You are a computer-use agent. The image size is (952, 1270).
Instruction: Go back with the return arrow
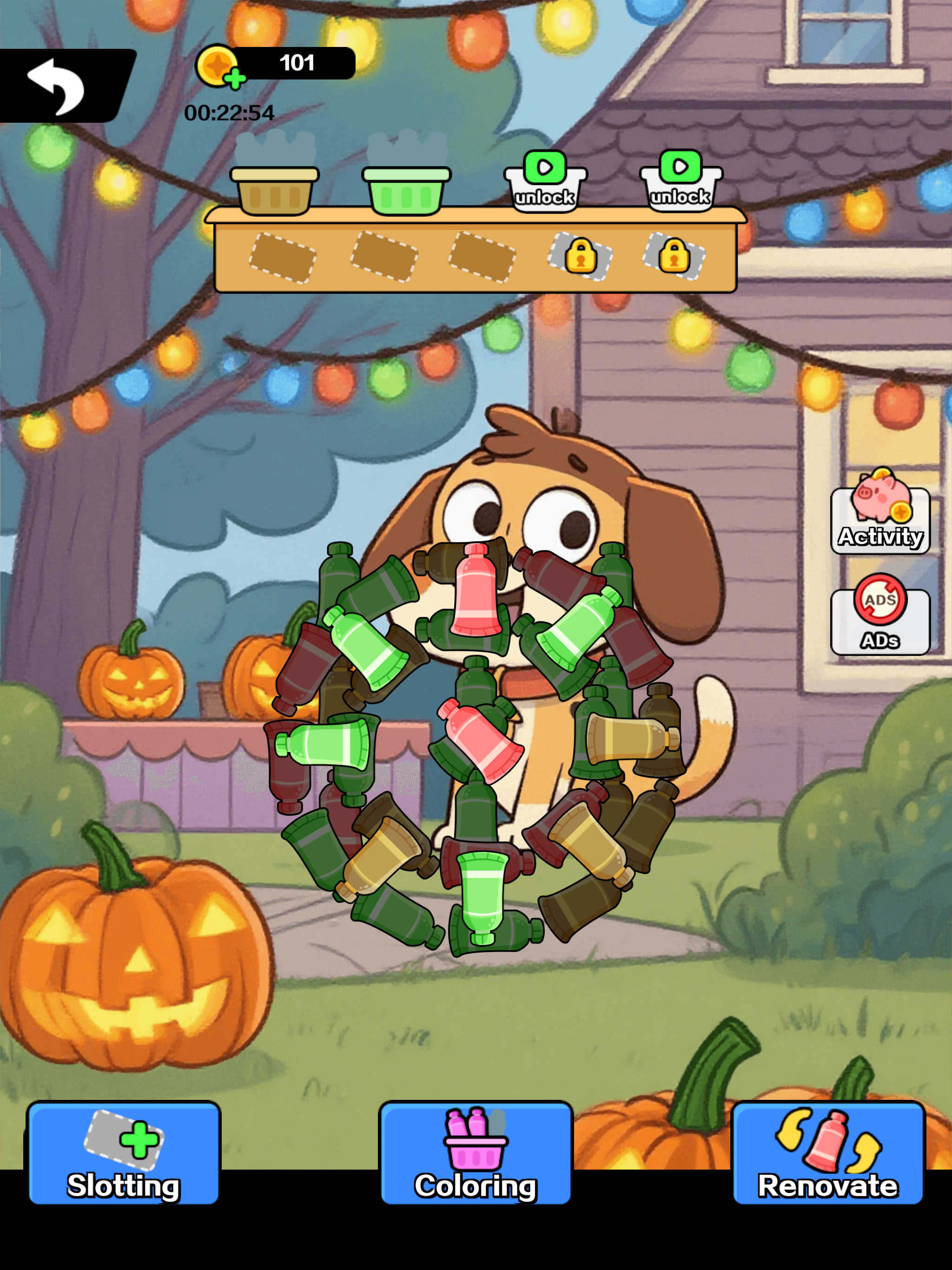[x=58, y=85]
